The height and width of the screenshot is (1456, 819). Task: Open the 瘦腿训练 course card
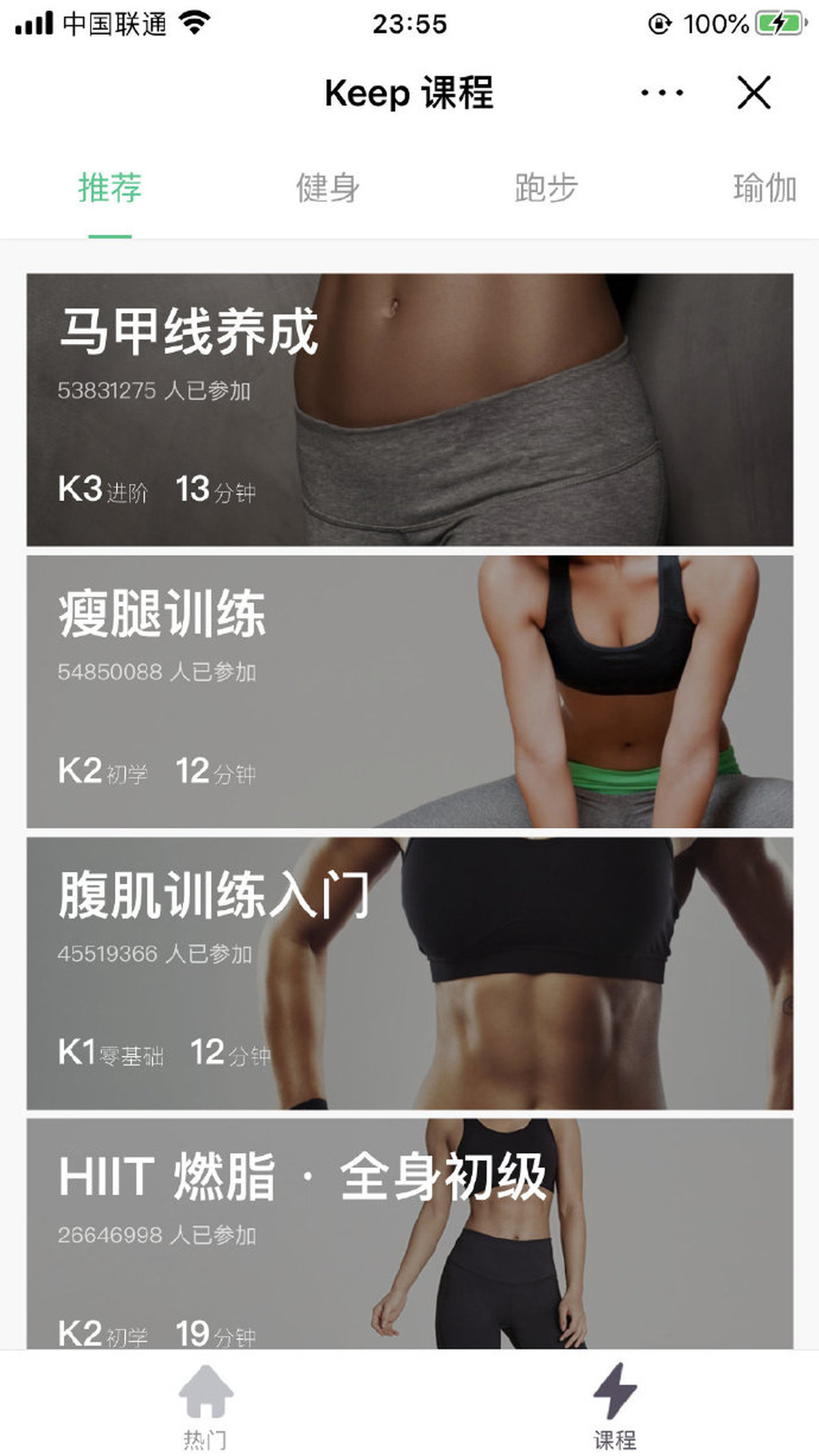[409, 691]
